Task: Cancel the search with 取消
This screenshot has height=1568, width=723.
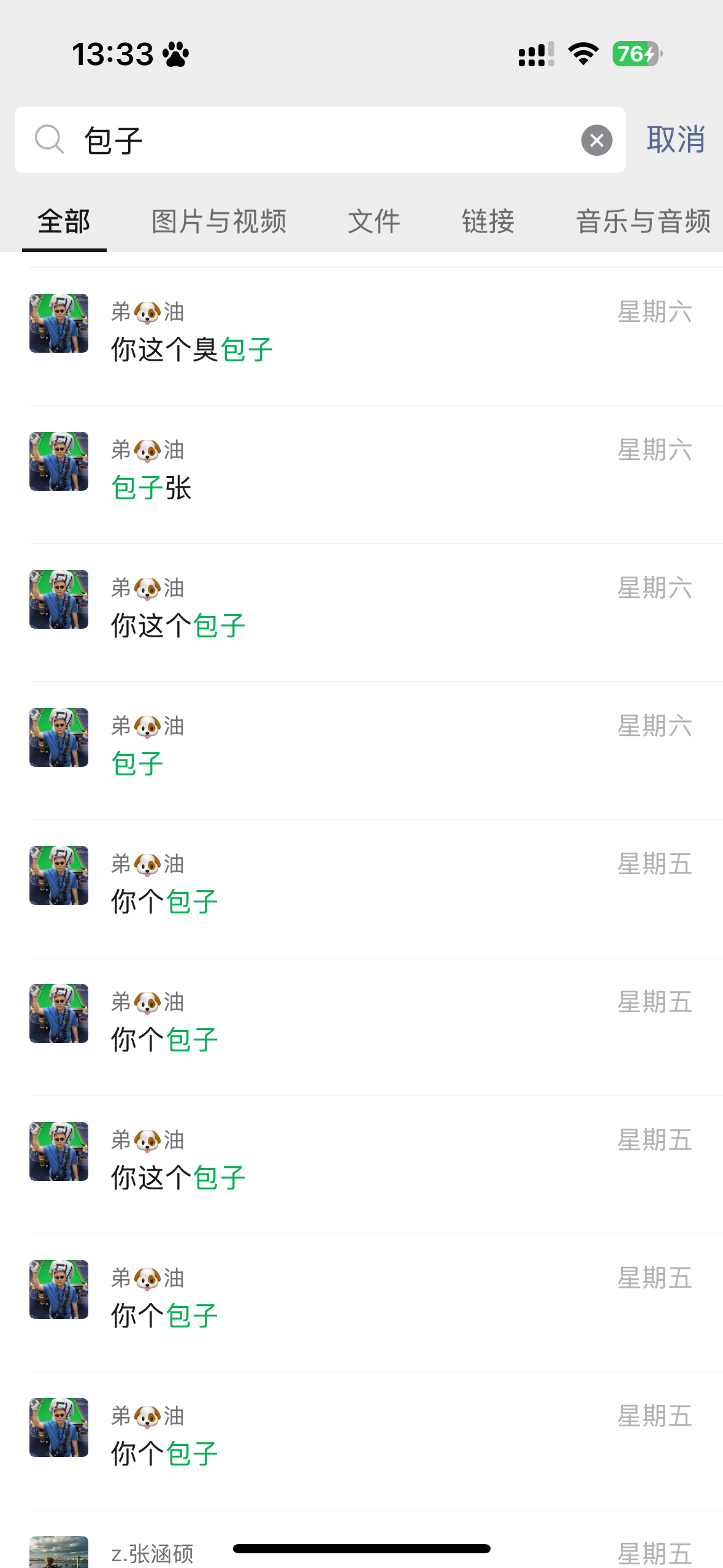Action: 675,140
